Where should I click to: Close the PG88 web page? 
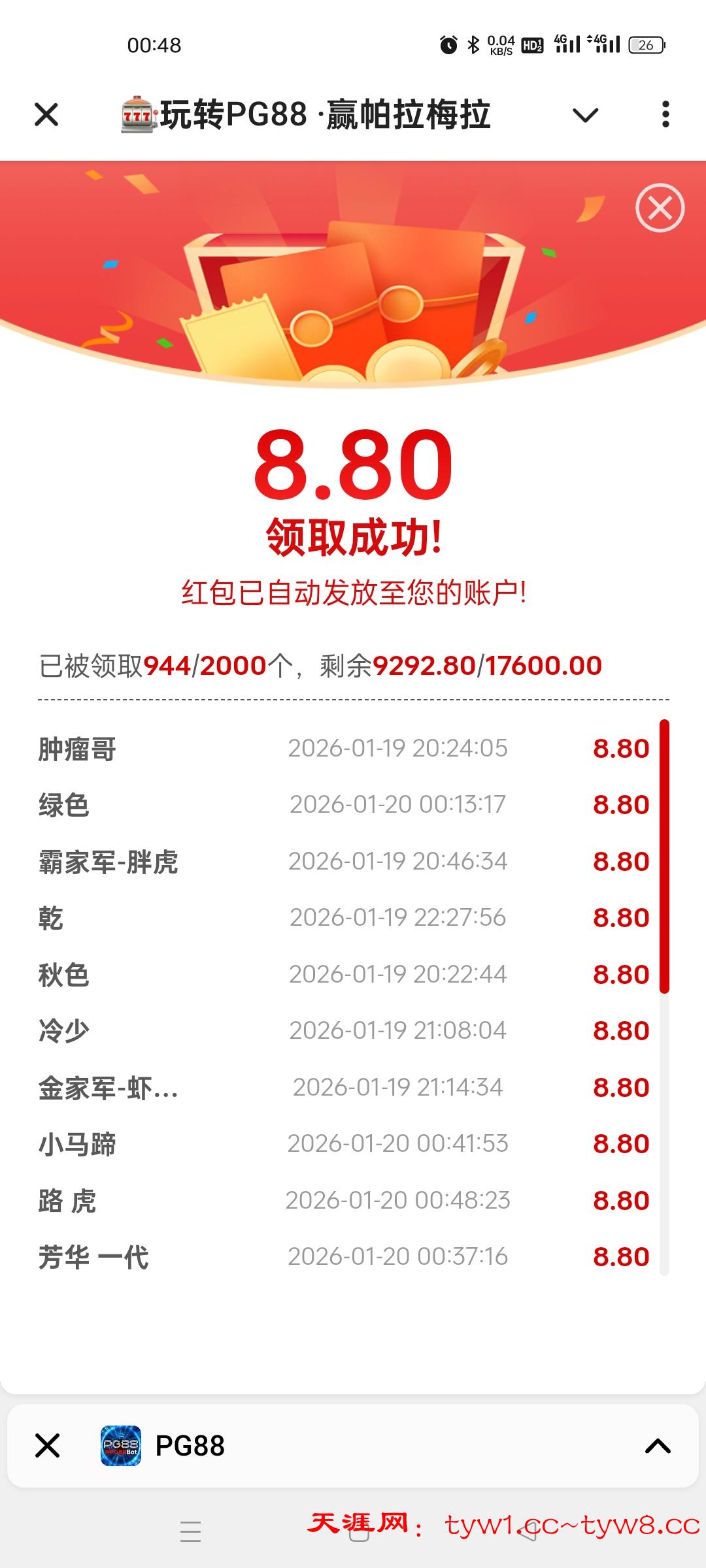[x=46, y=115]
